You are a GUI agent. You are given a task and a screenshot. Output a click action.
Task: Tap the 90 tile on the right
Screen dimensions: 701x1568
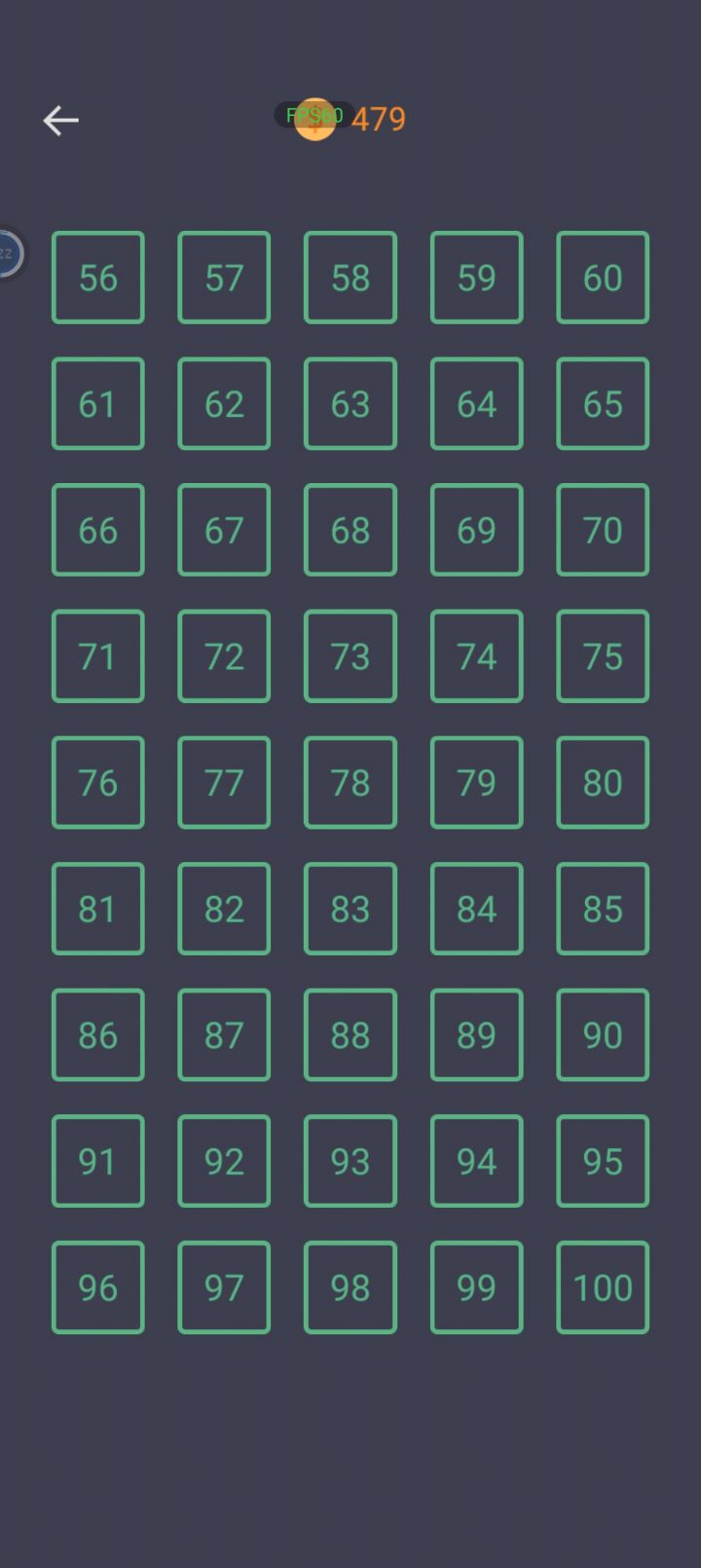602,1034
